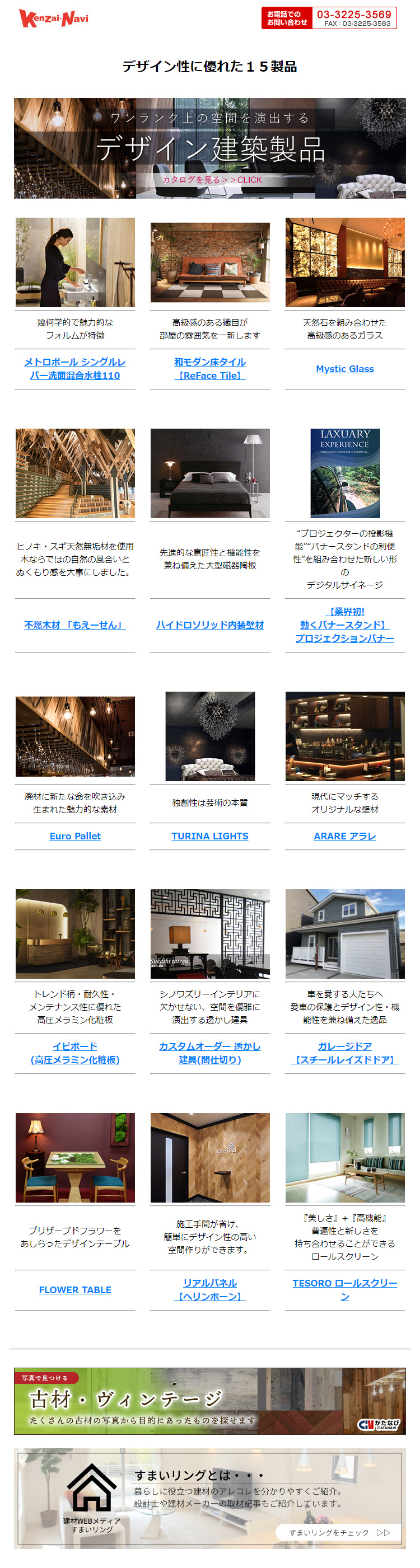The width and height of the screenshot is (420, 1568).
Task: Open 不燃木材「もえーせん」 link
Action: point(75,625)
